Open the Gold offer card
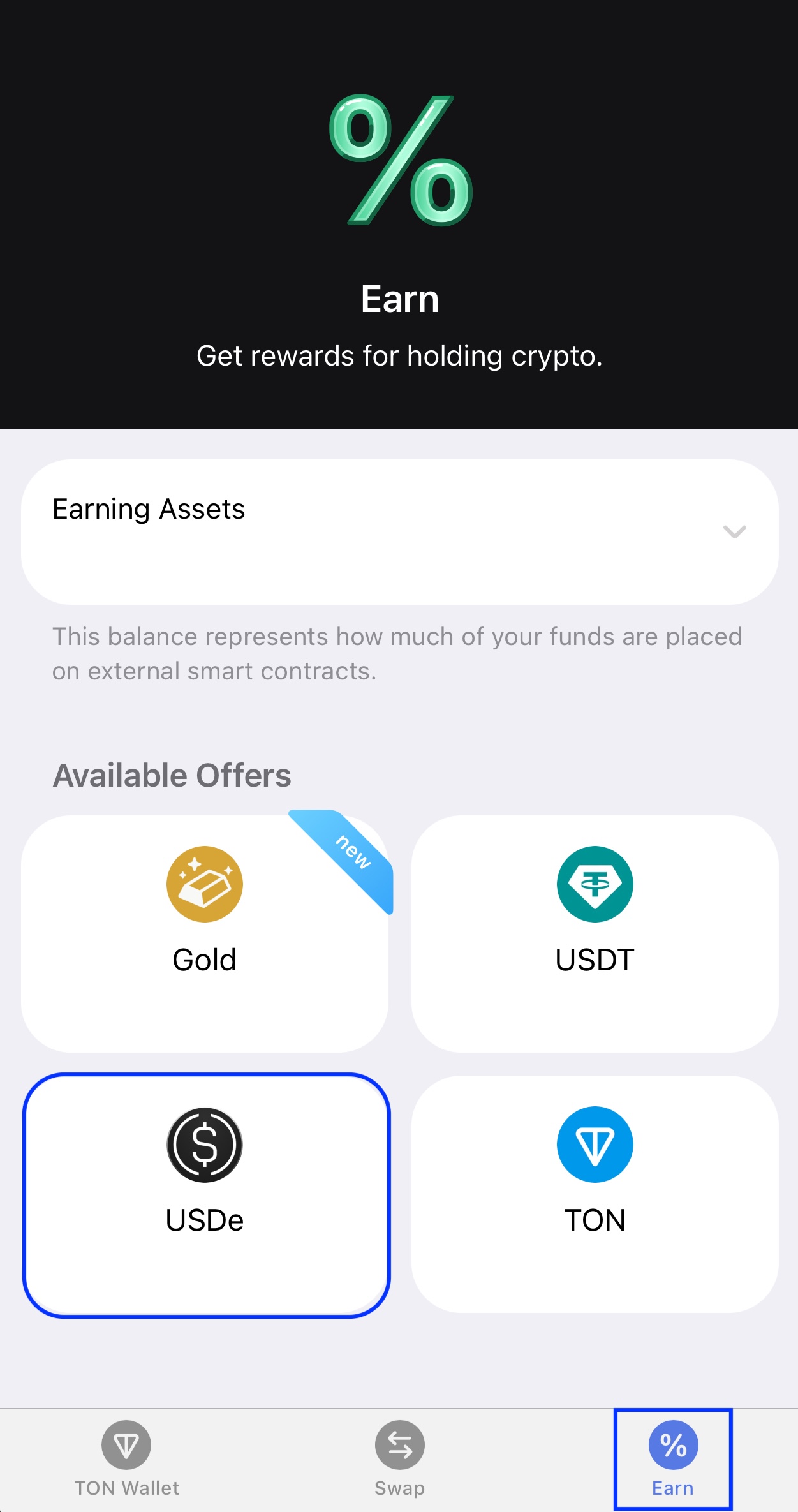 click(x=205, y=933)
